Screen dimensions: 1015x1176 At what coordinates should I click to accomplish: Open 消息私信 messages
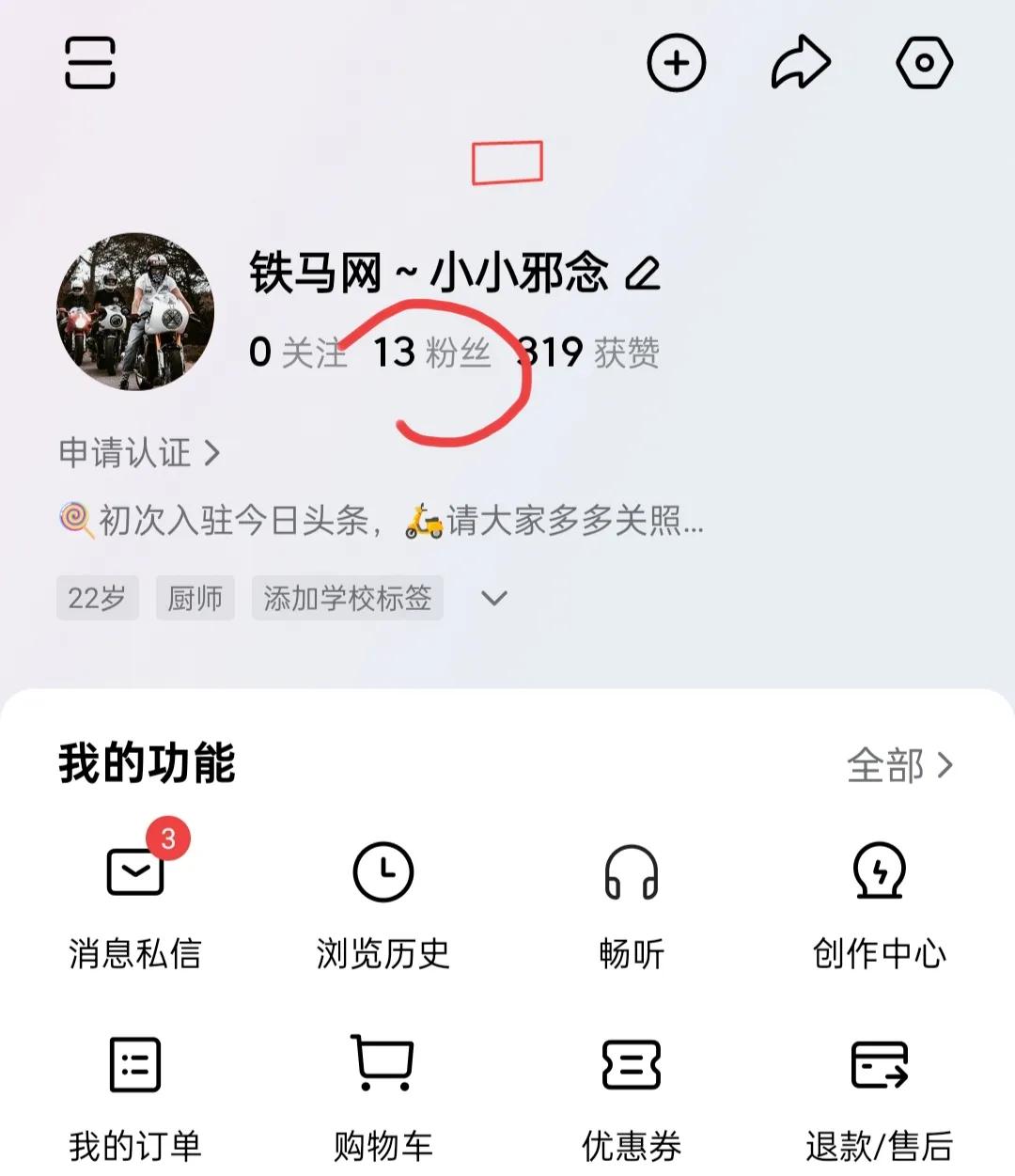135,901
